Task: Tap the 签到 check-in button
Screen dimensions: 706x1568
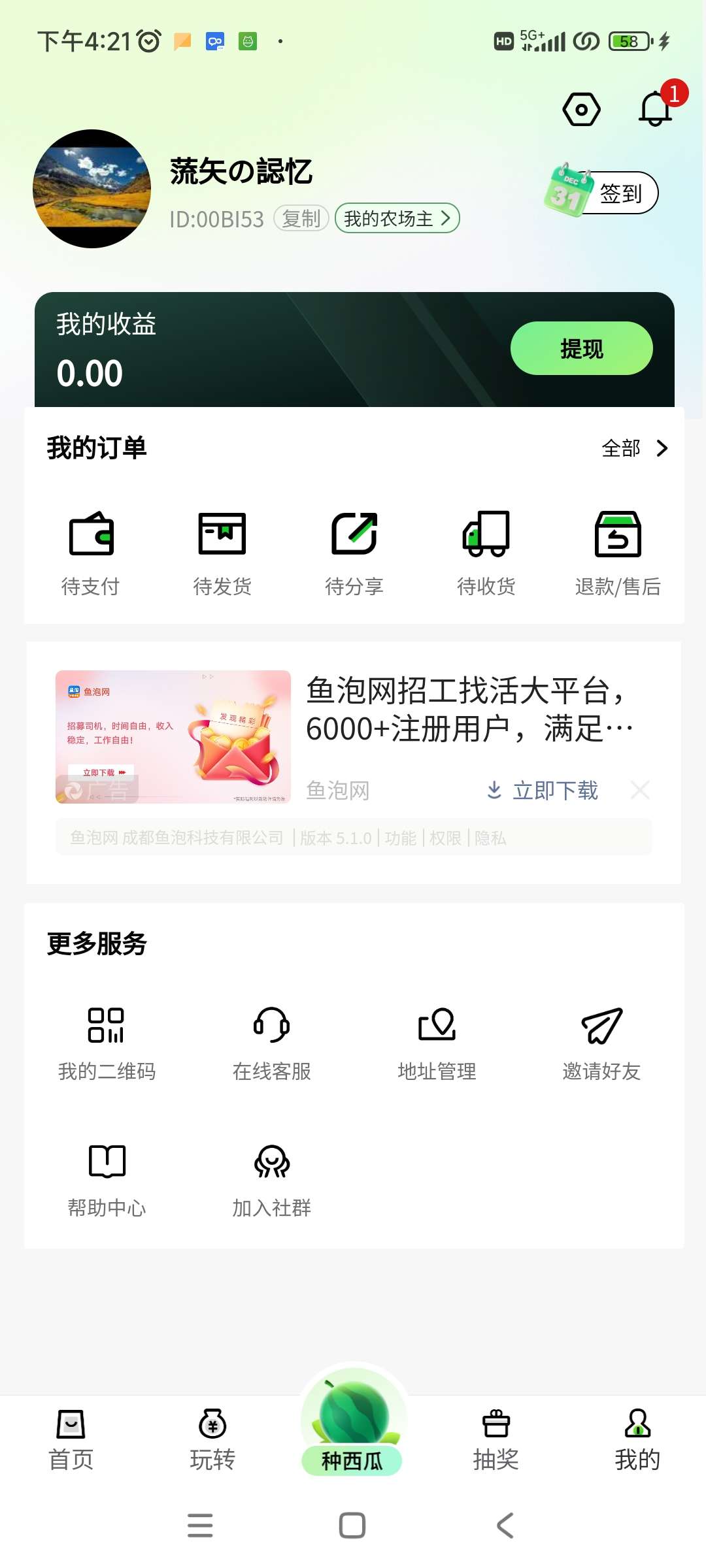Action: (x=601, y=192)
